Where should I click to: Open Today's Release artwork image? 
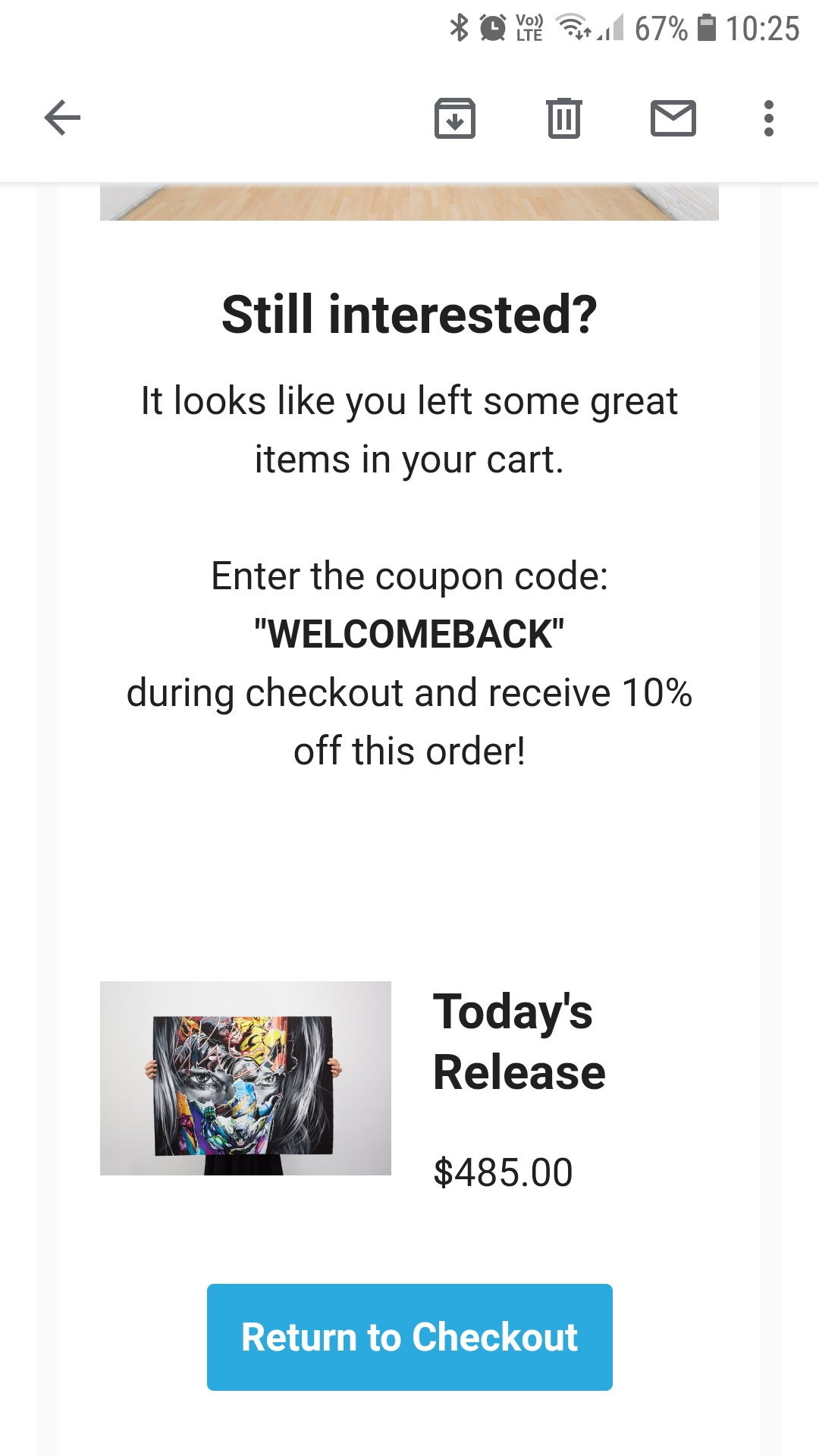[x=246, y=1078]
